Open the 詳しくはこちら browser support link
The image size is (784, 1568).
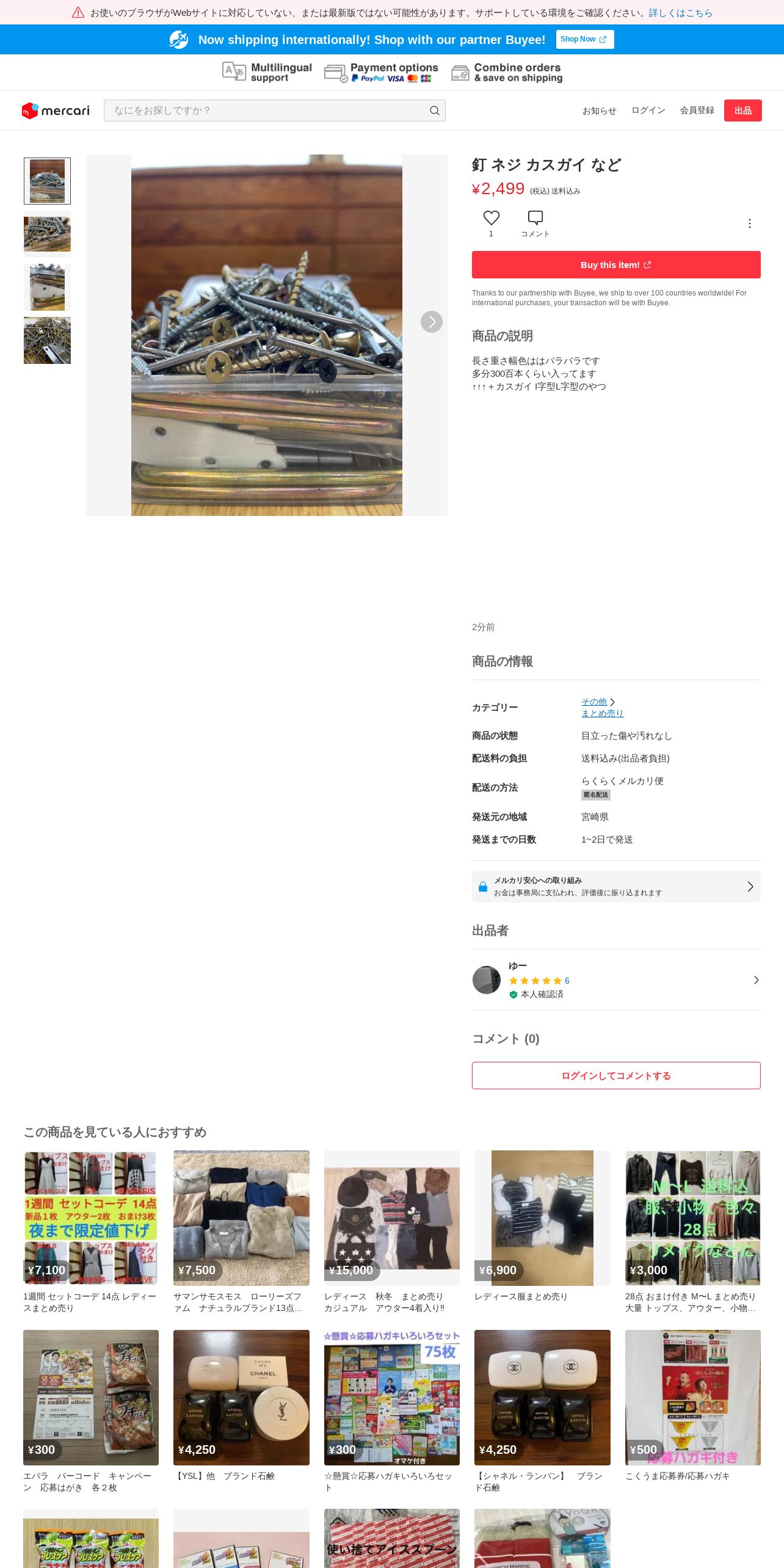coord(680,13)
